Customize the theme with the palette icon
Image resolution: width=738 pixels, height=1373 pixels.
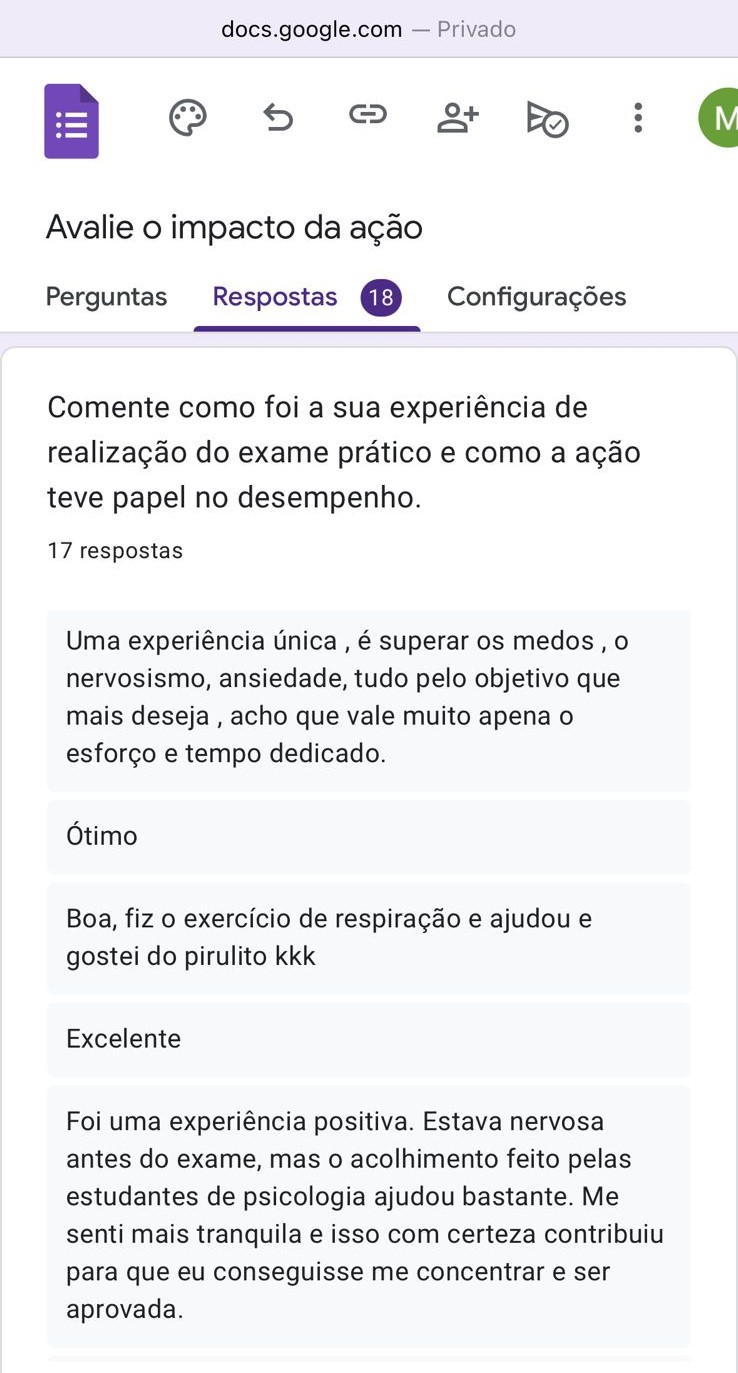187,118
